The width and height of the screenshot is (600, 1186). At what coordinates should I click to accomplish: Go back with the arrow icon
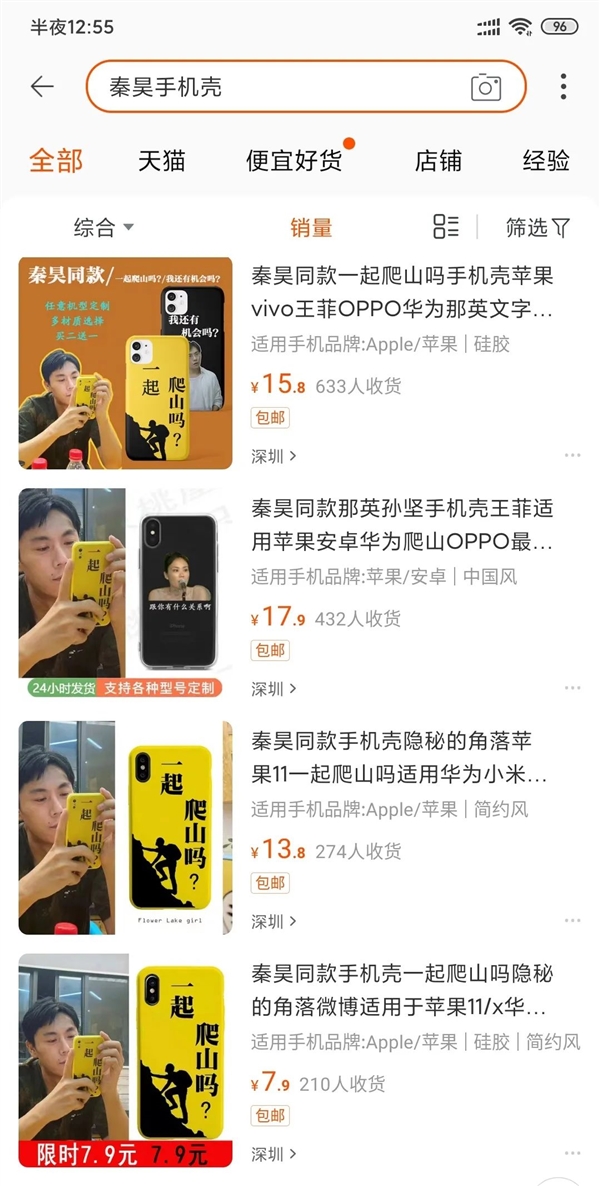click(x=42, y=87)
